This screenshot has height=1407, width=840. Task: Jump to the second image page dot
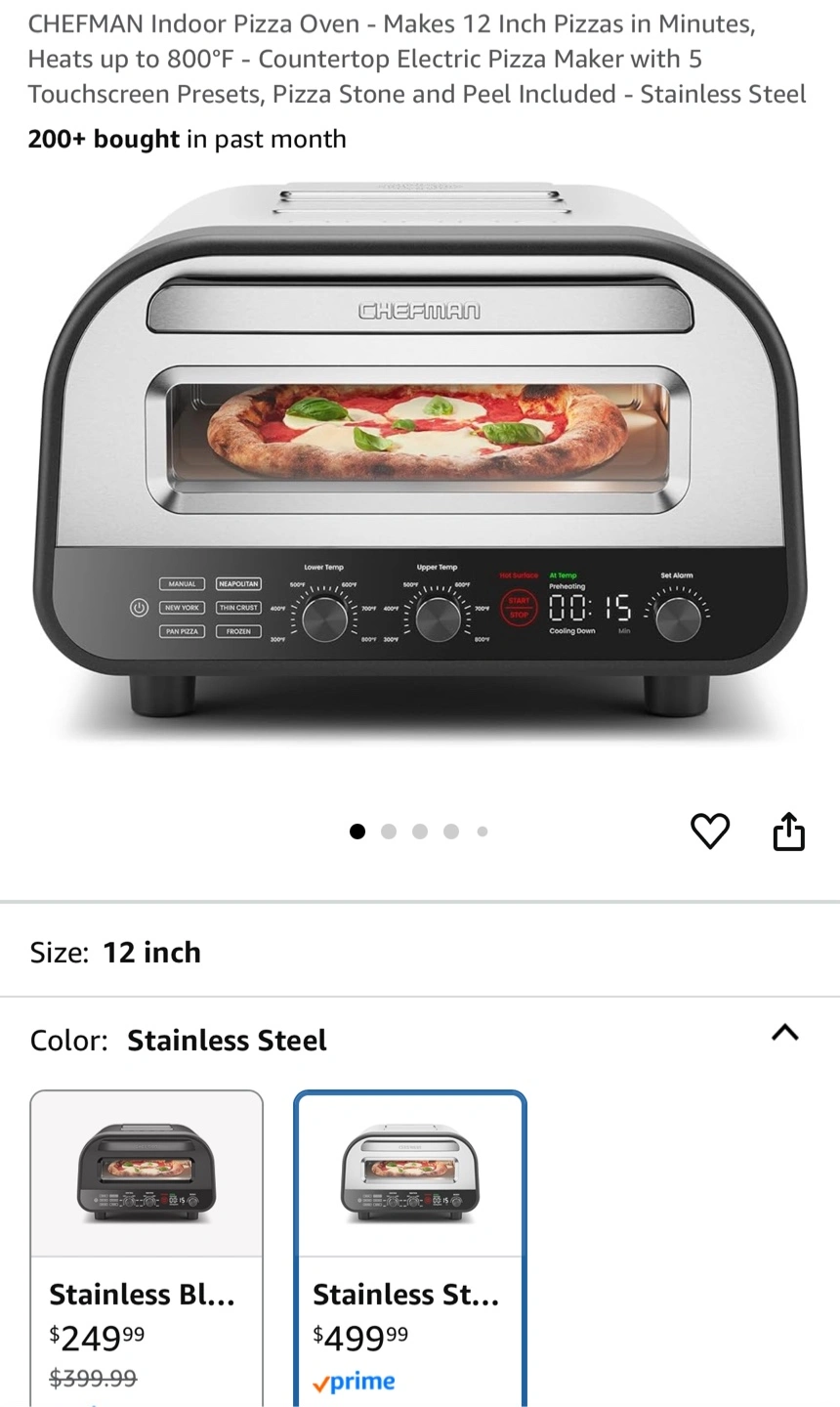[389, 831]
